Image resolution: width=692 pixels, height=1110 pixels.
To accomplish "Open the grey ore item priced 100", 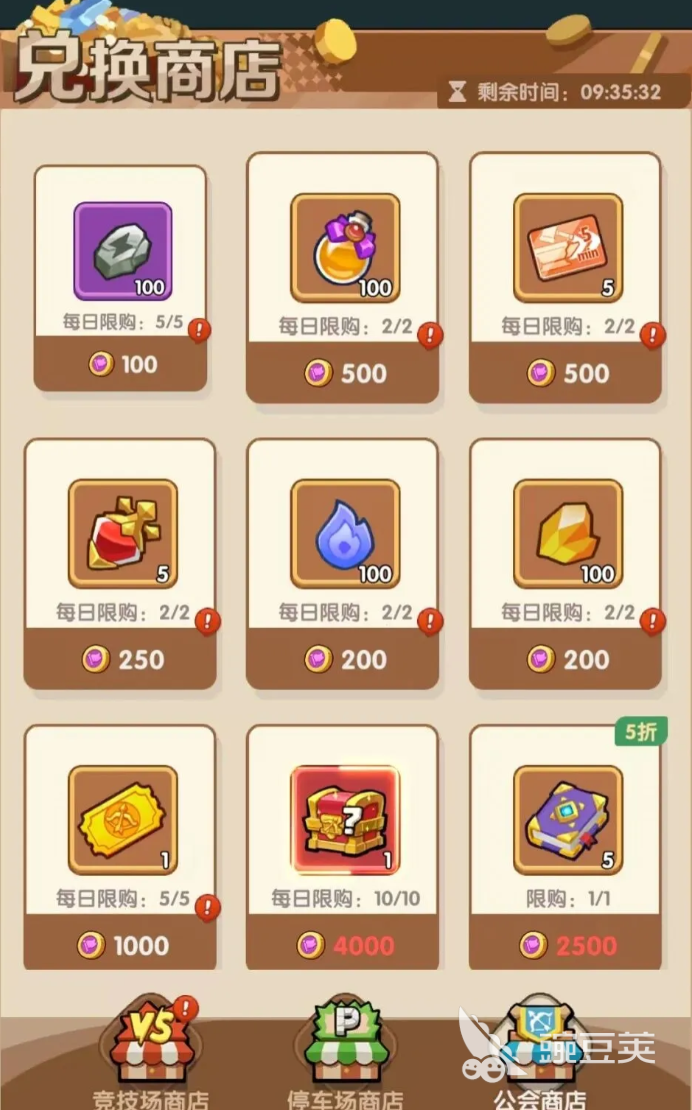I will (122, 252).
